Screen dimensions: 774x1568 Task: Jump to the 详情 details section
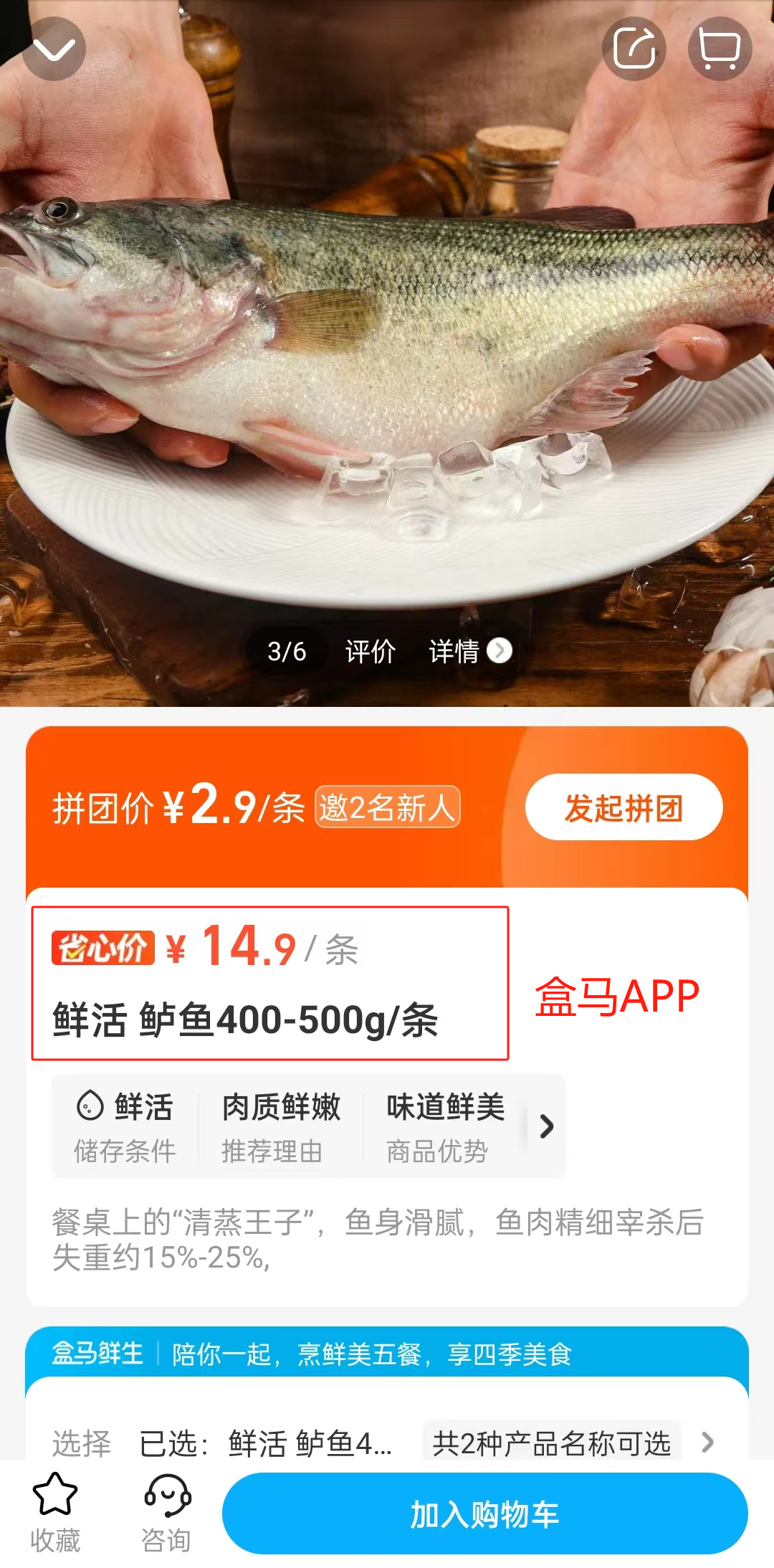(469, 651)
